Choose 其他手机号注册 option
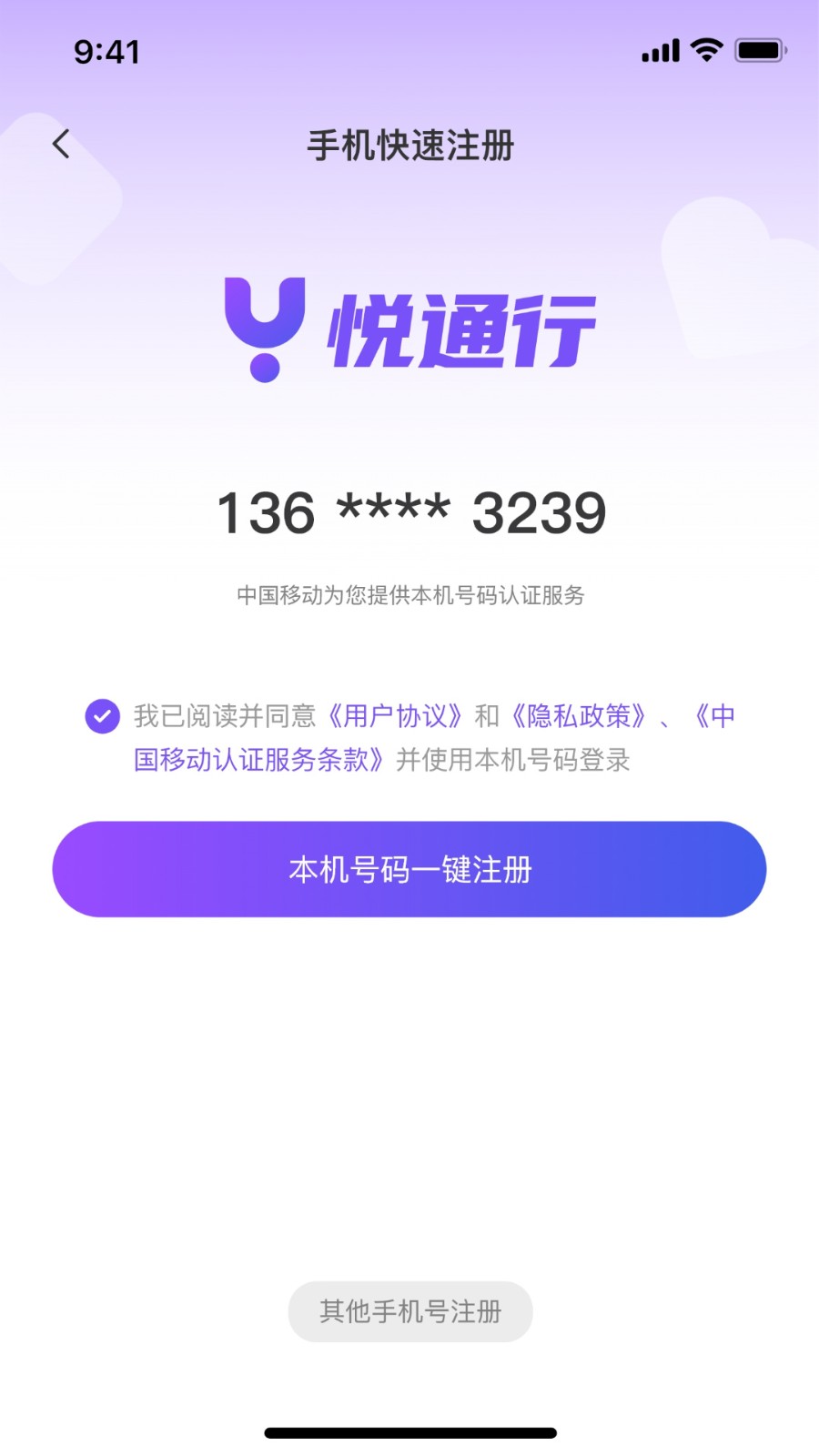819x1456 pixels. [x=410, y=1311]
